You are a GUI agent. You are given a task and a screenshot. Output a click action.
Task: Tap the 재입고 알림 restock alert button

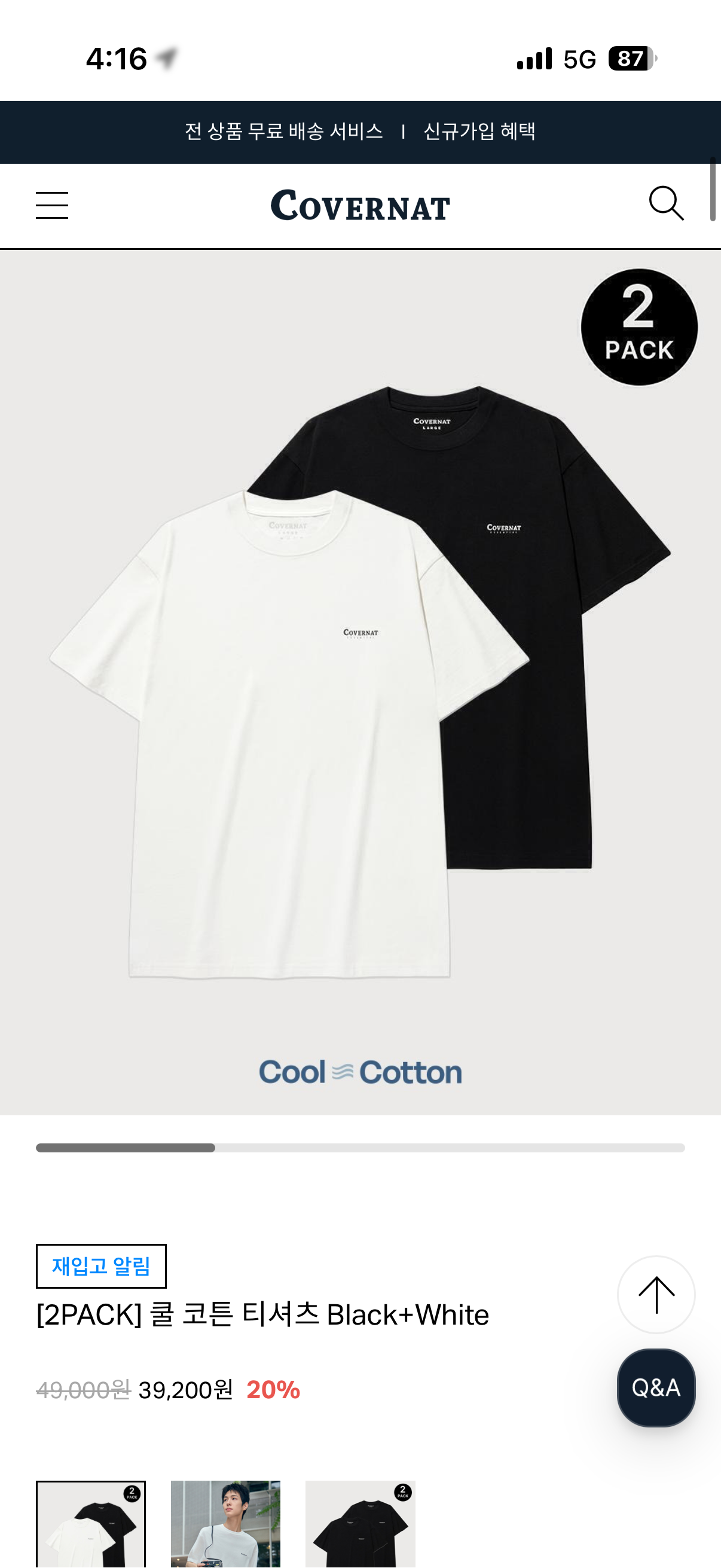pyautogui.click(x=101, y=1266)
